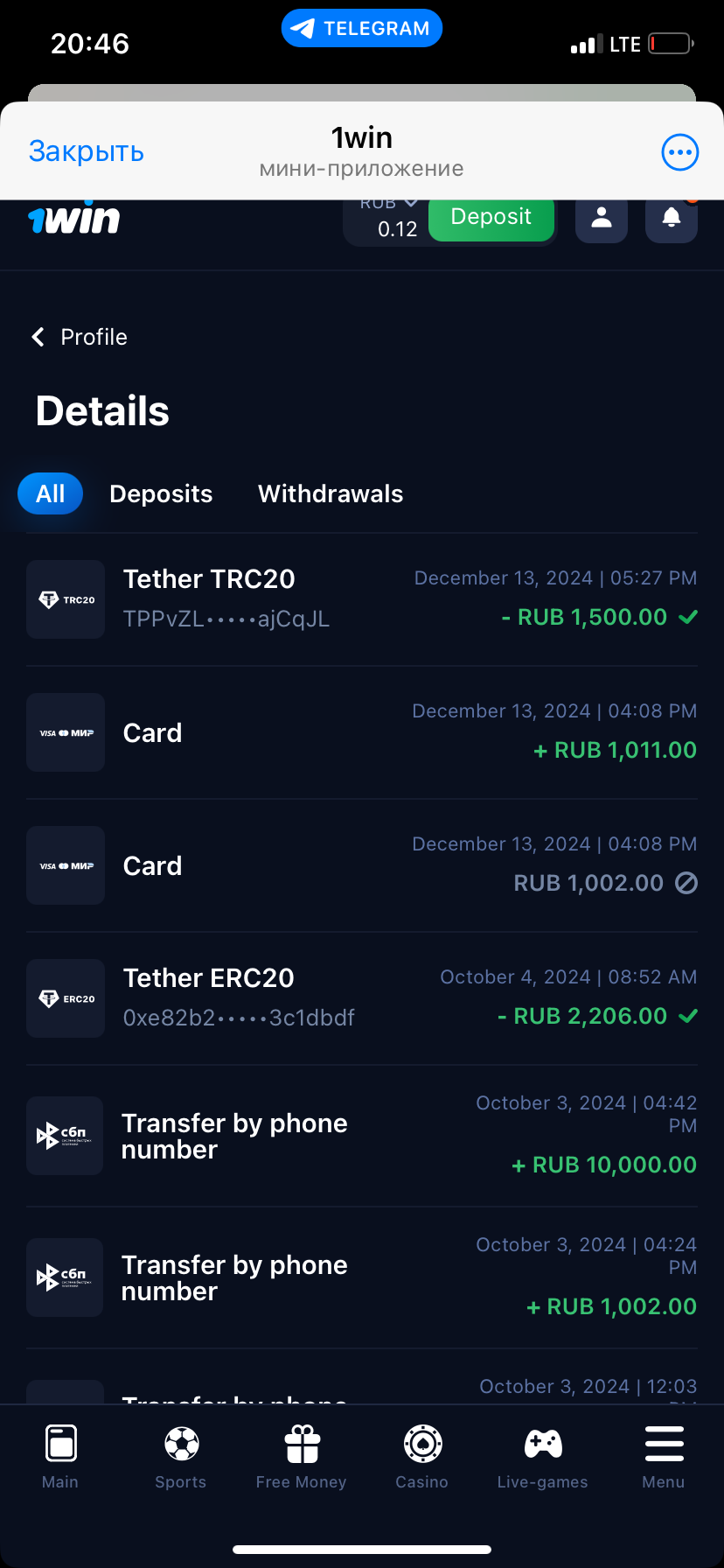Screen dimensions: 724x1568
Task: Go back to Profile
Action: click(x=80, y=337)
